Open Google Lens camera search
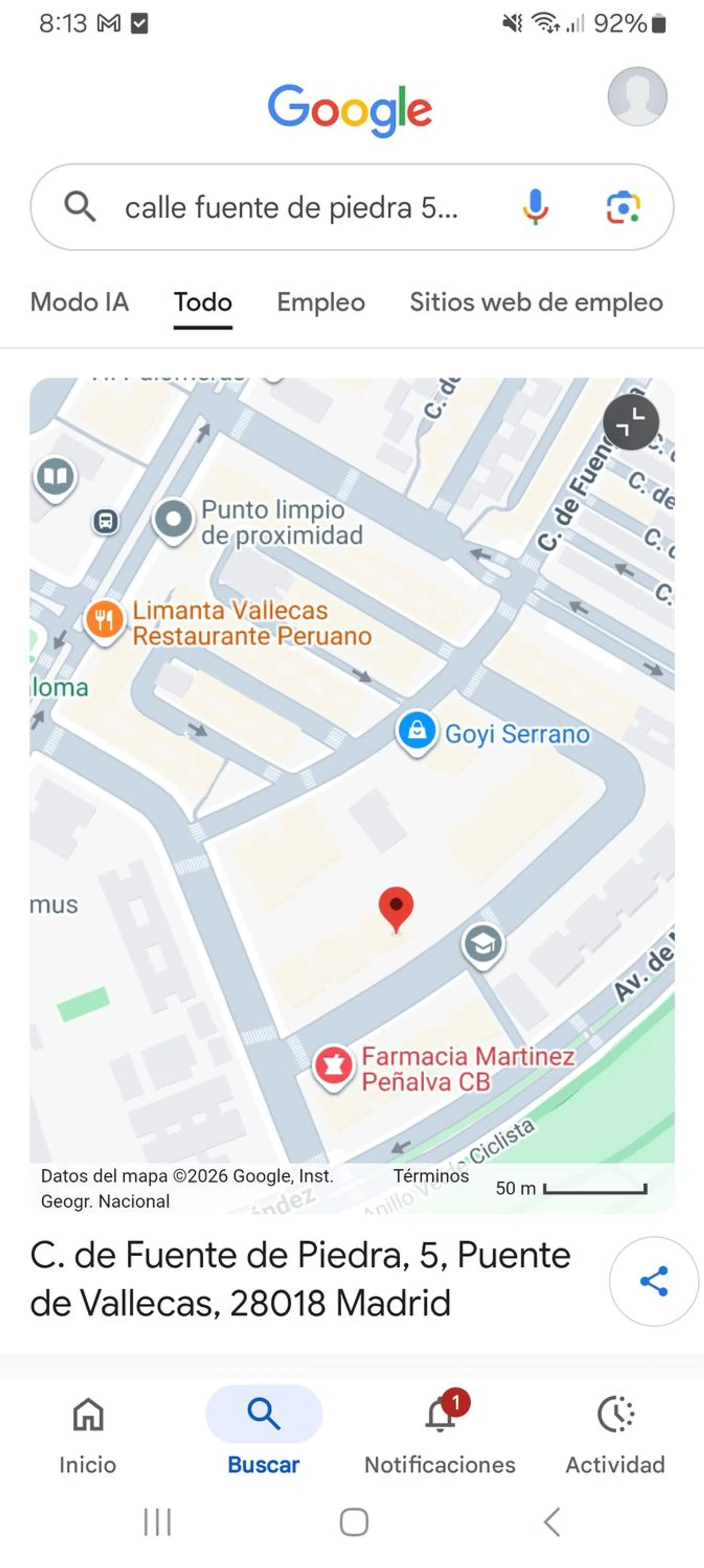Image resolution: width=704 pixels, height=1568 pixels. tap(624, 208)
